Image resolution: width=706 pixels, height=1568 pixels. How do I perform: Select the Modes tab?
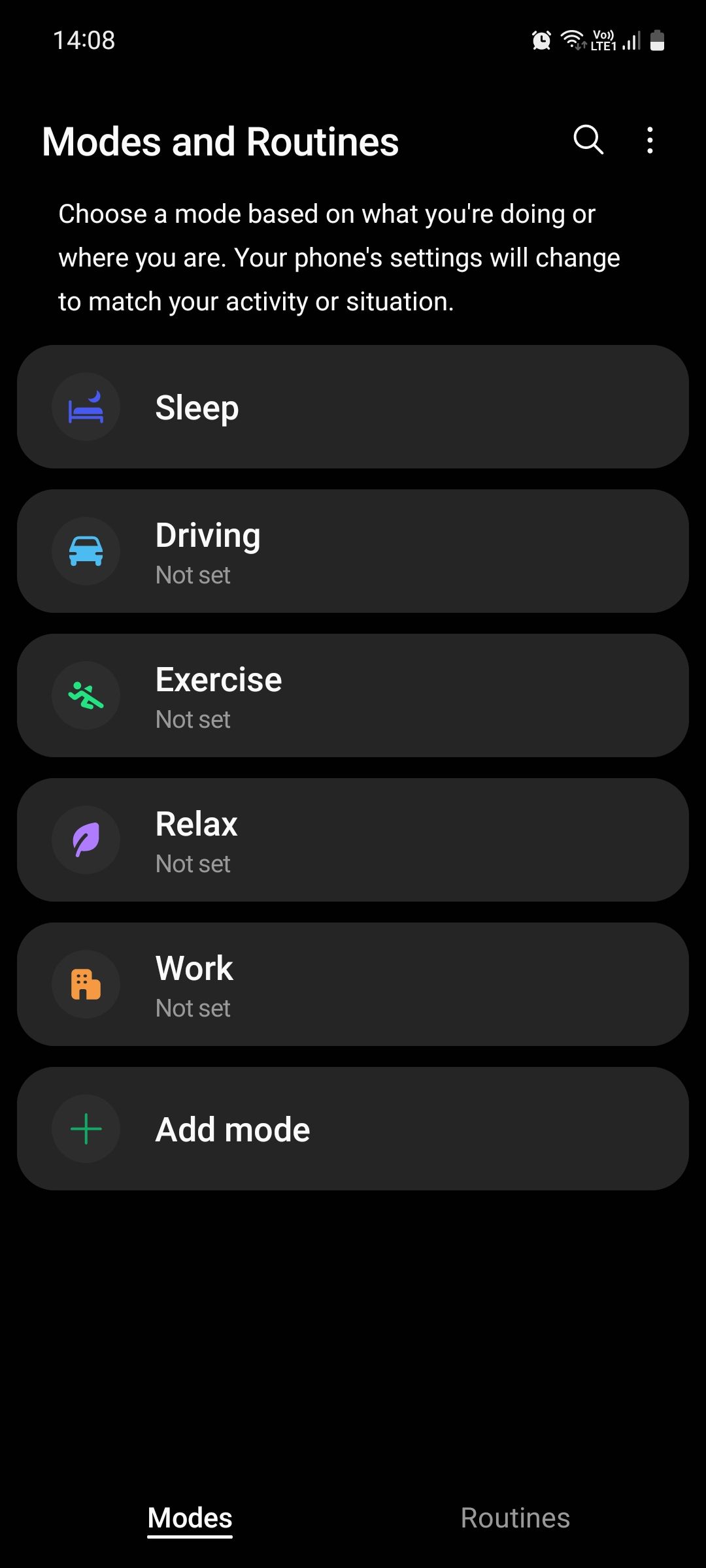[x=189, y=1517]
